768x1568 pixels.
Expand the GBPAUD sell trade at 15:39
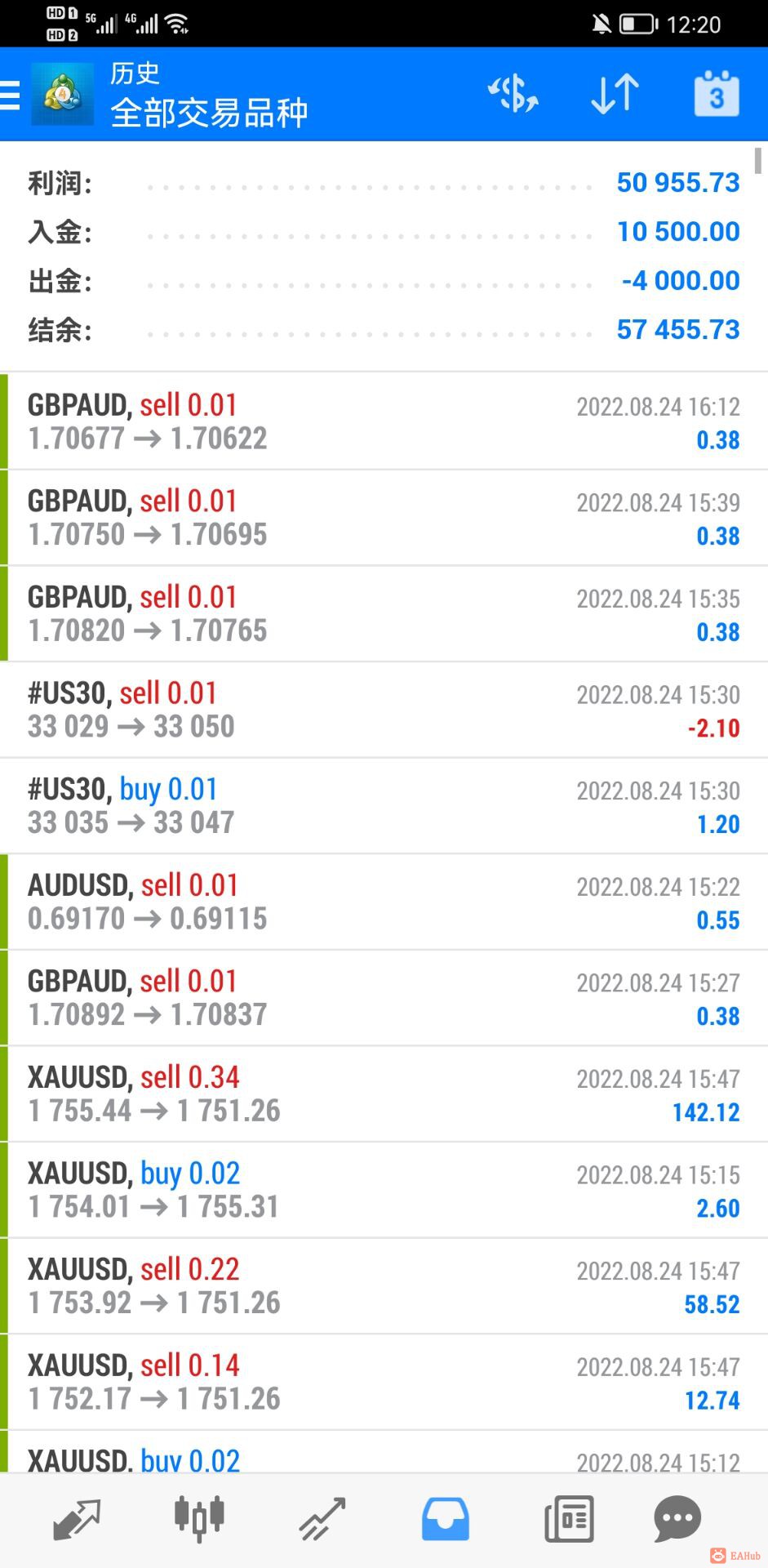384,518
